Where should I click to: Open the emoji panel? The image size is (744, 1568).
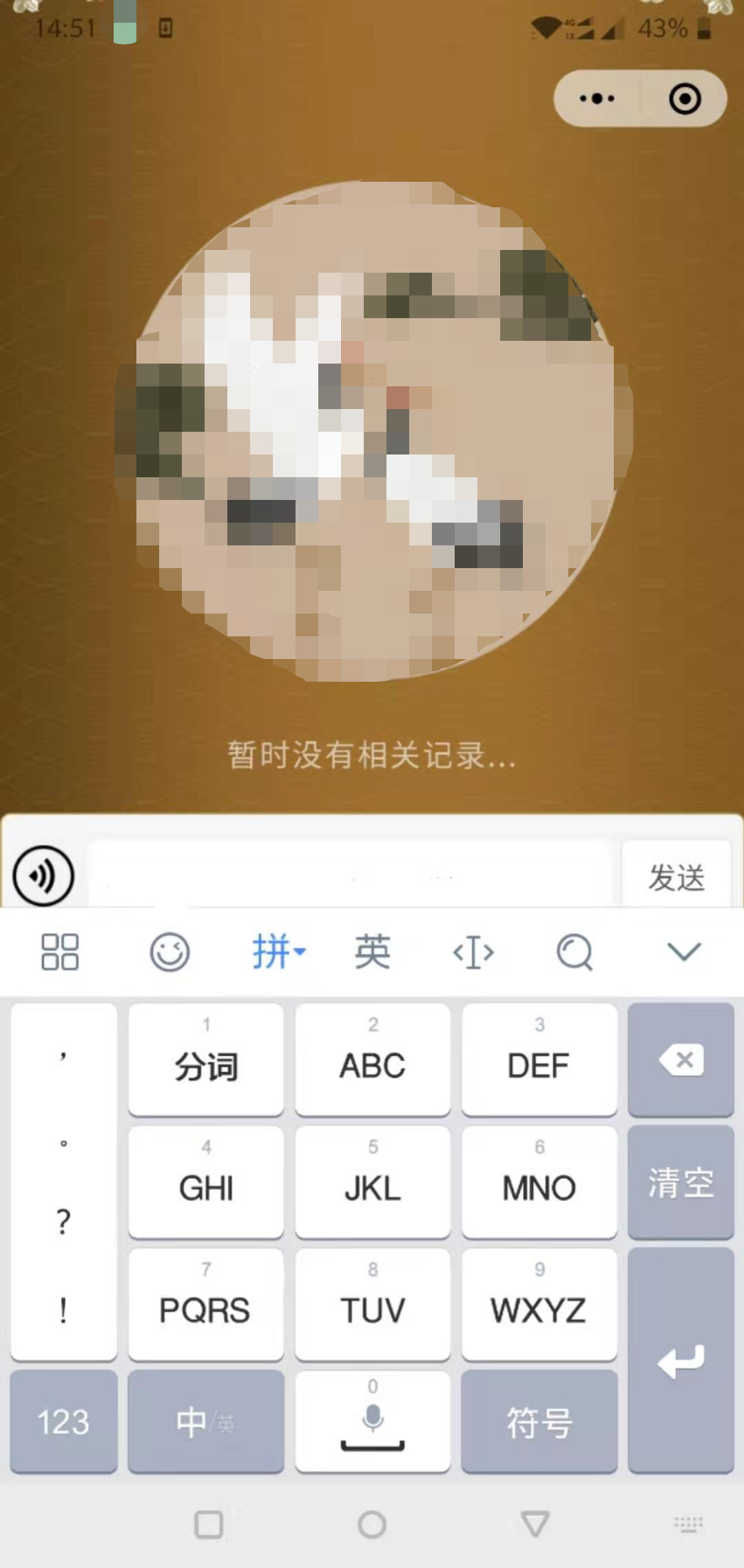[169, 952]
